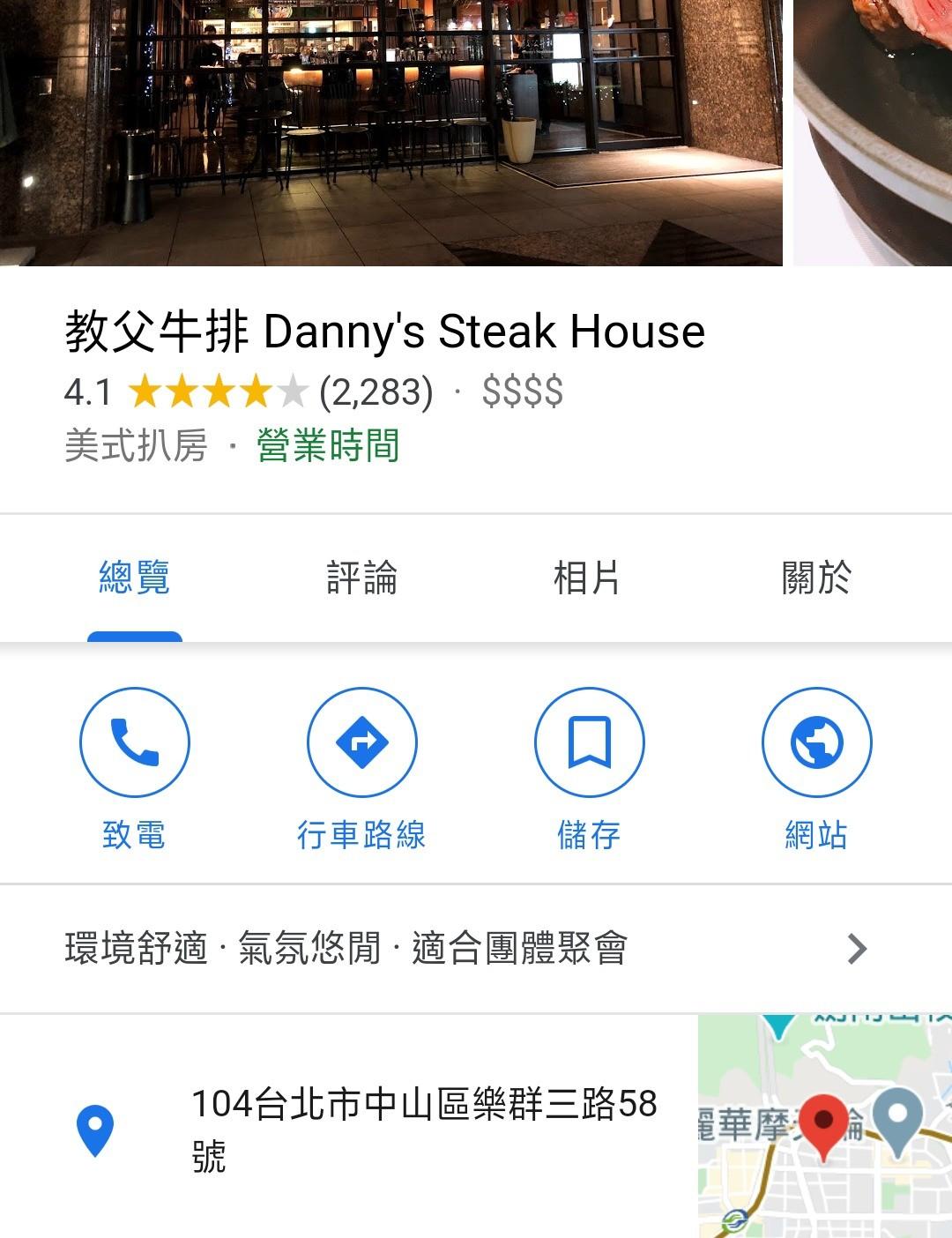952x1238 pixels.
Task: Save this place with 儲存
Action: 589,742
